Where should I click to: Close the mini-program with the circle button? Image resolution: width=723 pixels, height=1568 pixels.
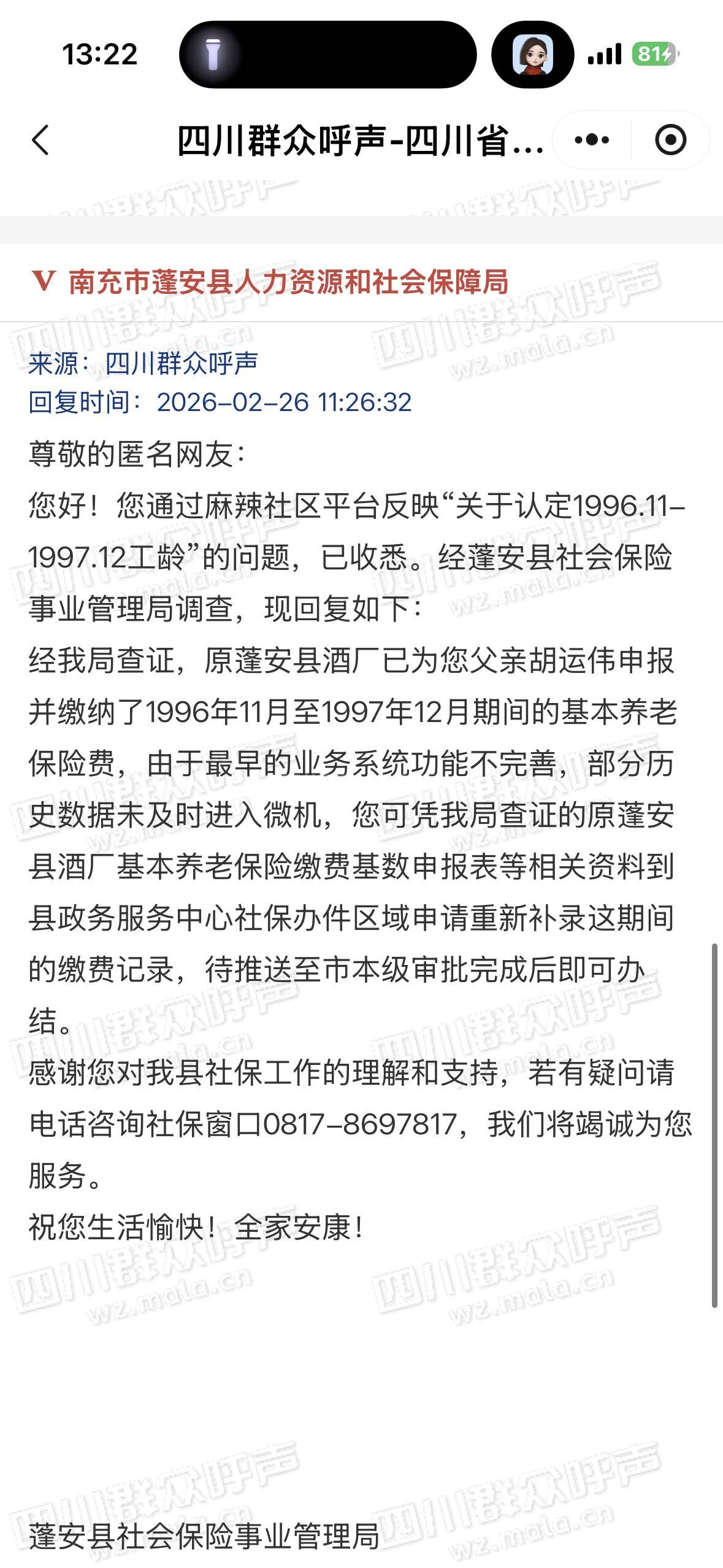pos(670,140)
